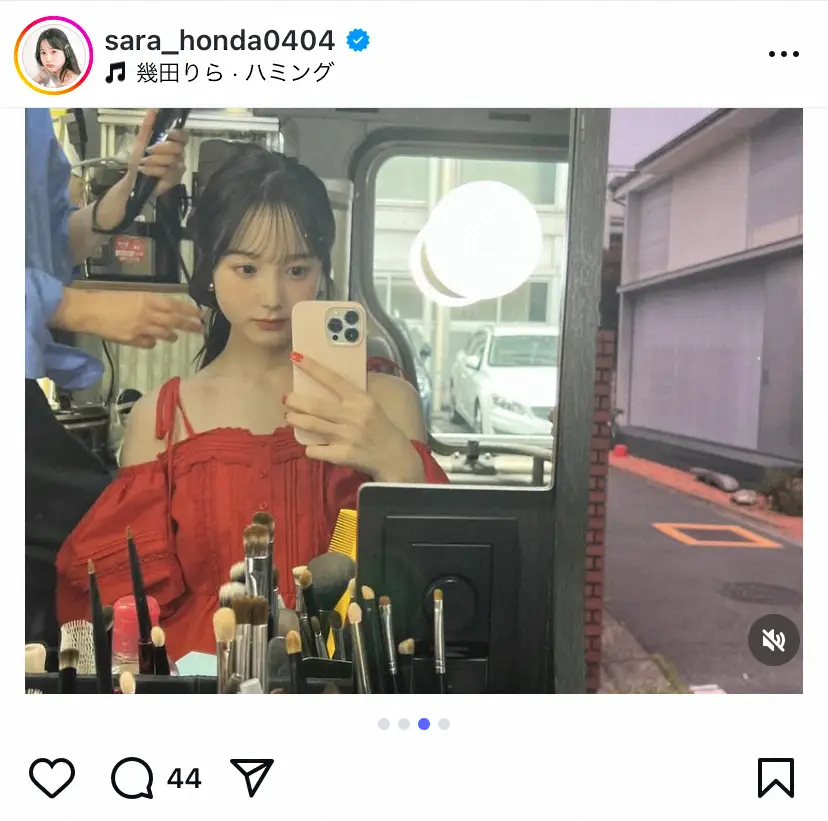Share this post via paper plane icon
This screenshot has height=821, width=828.
[x=252, y=777]
